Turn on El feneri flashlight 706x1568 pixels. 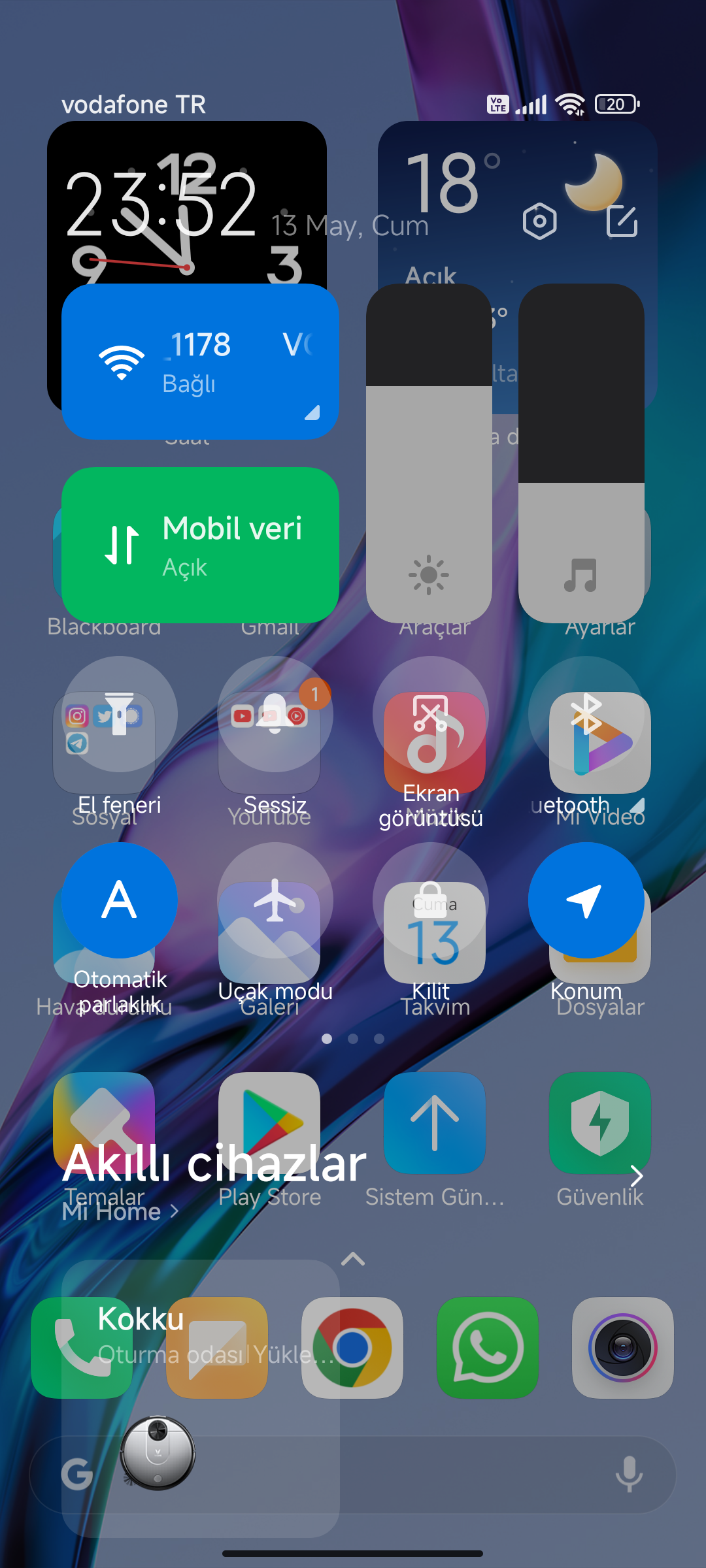[x=119, y=714]
